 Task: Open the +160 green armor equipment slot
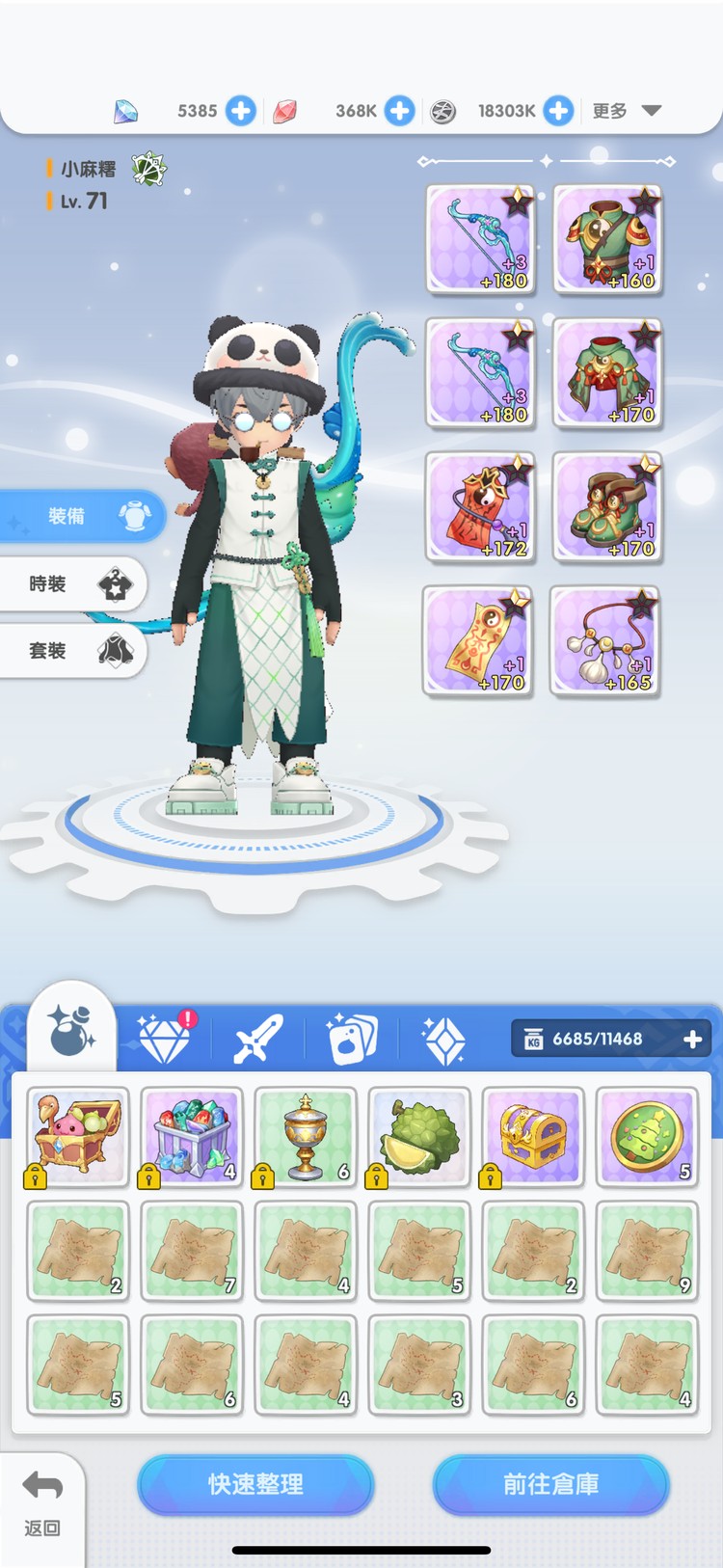[x=607, y=239]
